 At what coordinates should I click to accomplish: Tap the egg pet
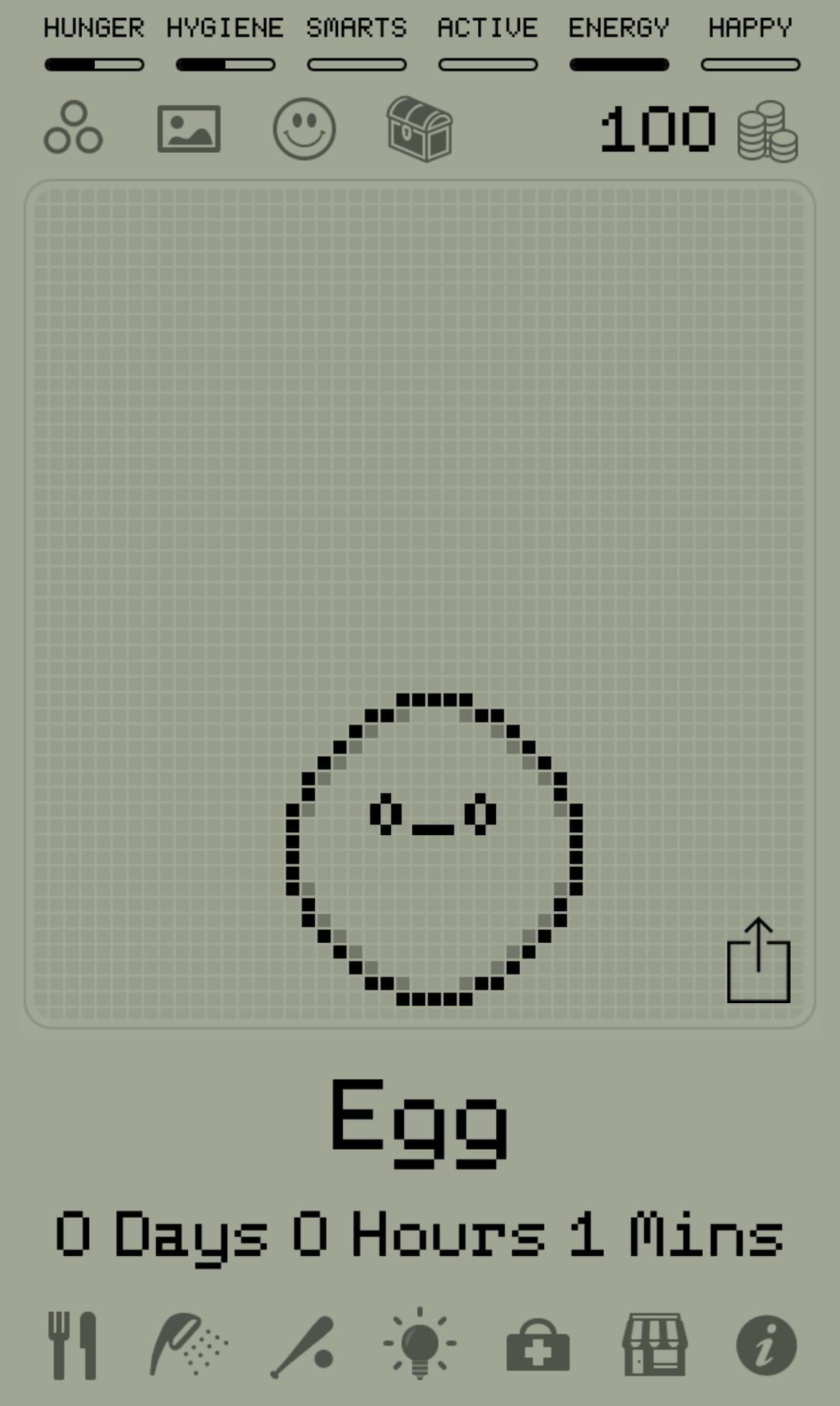point(434,849)
